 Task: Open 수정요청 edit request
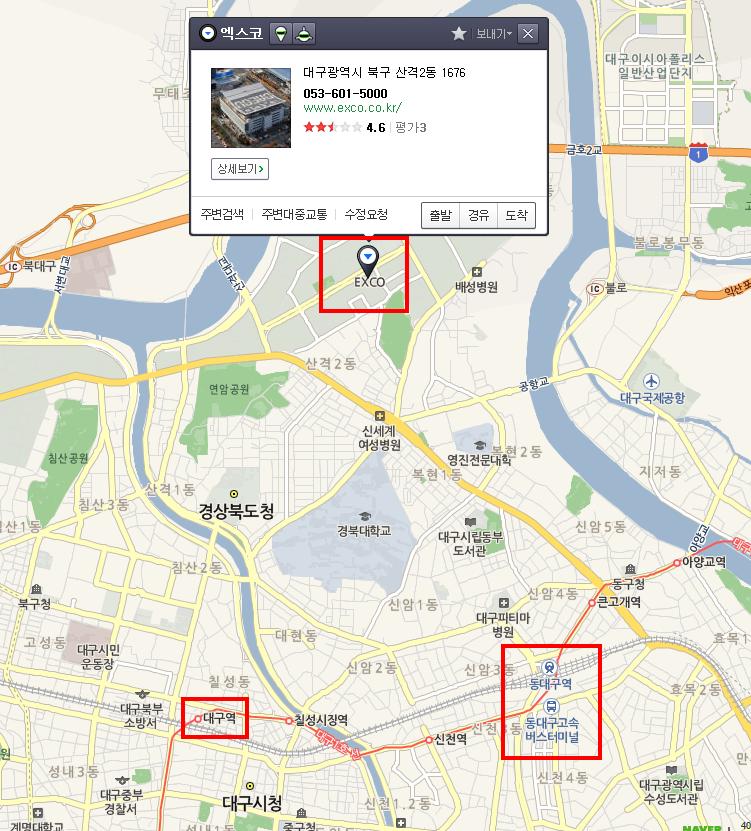point(366,214)
